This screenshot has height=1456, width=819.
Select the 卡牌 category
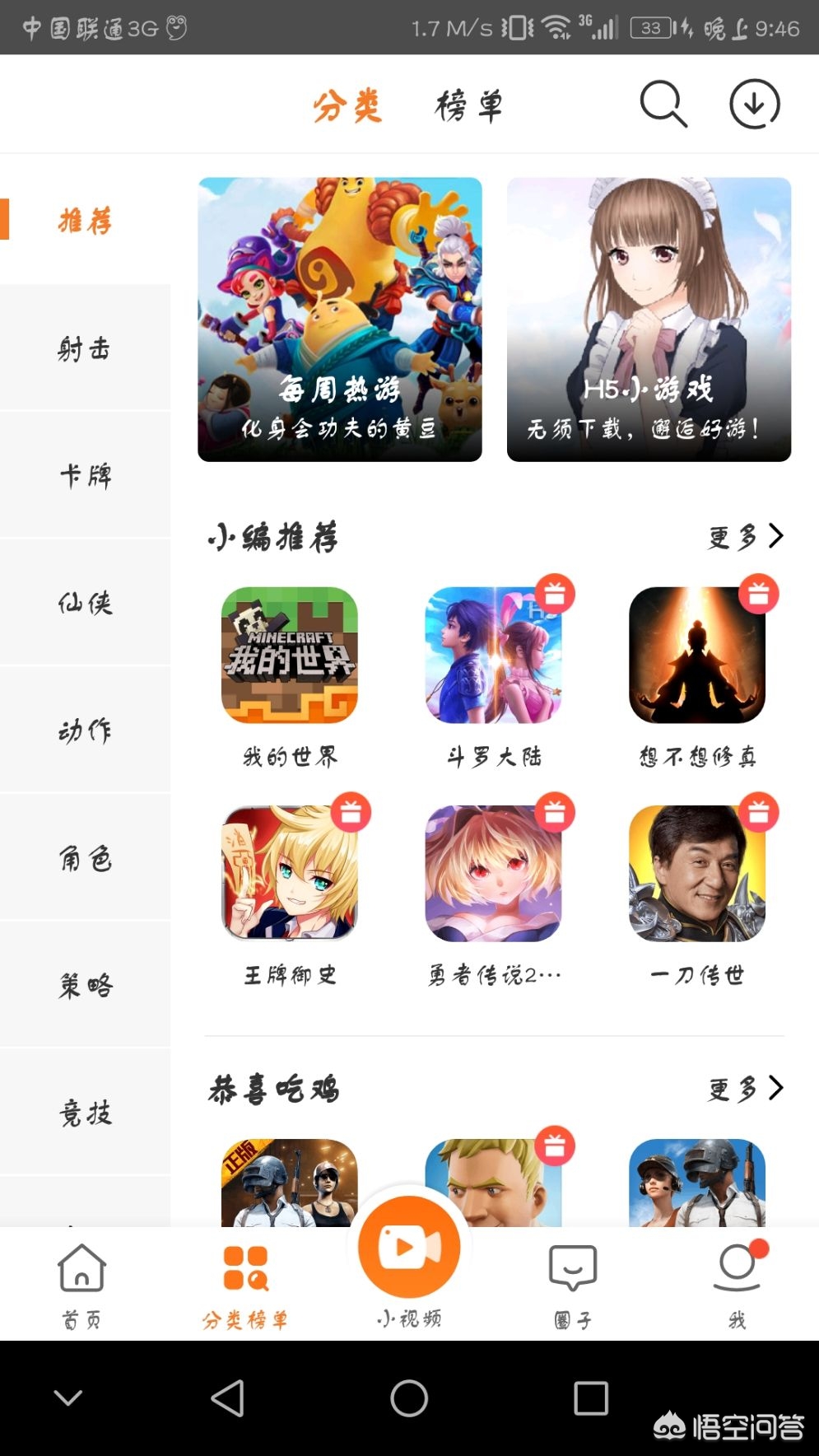pos(85,476)
